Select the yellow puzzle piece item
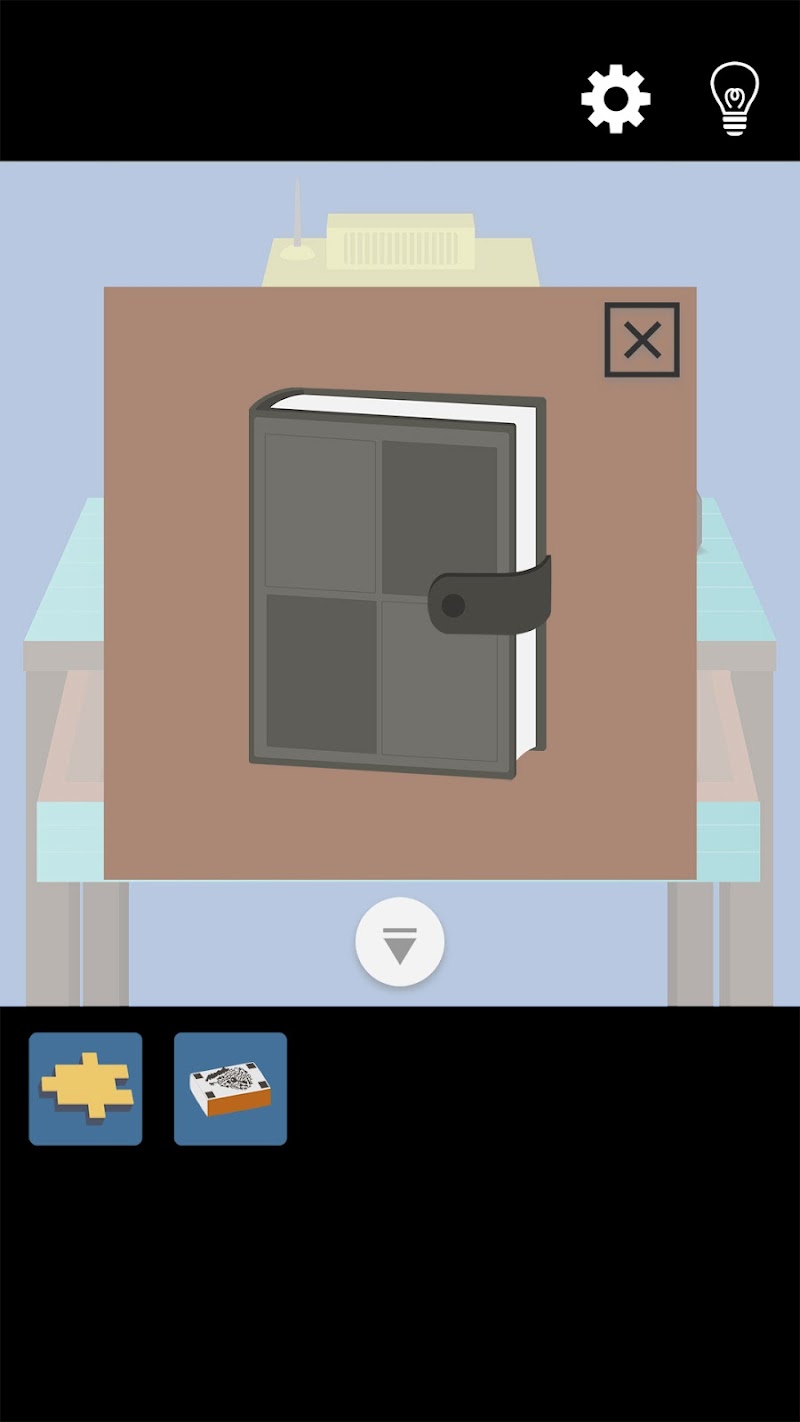800x1422 pixels. [x=86, y=1089]
